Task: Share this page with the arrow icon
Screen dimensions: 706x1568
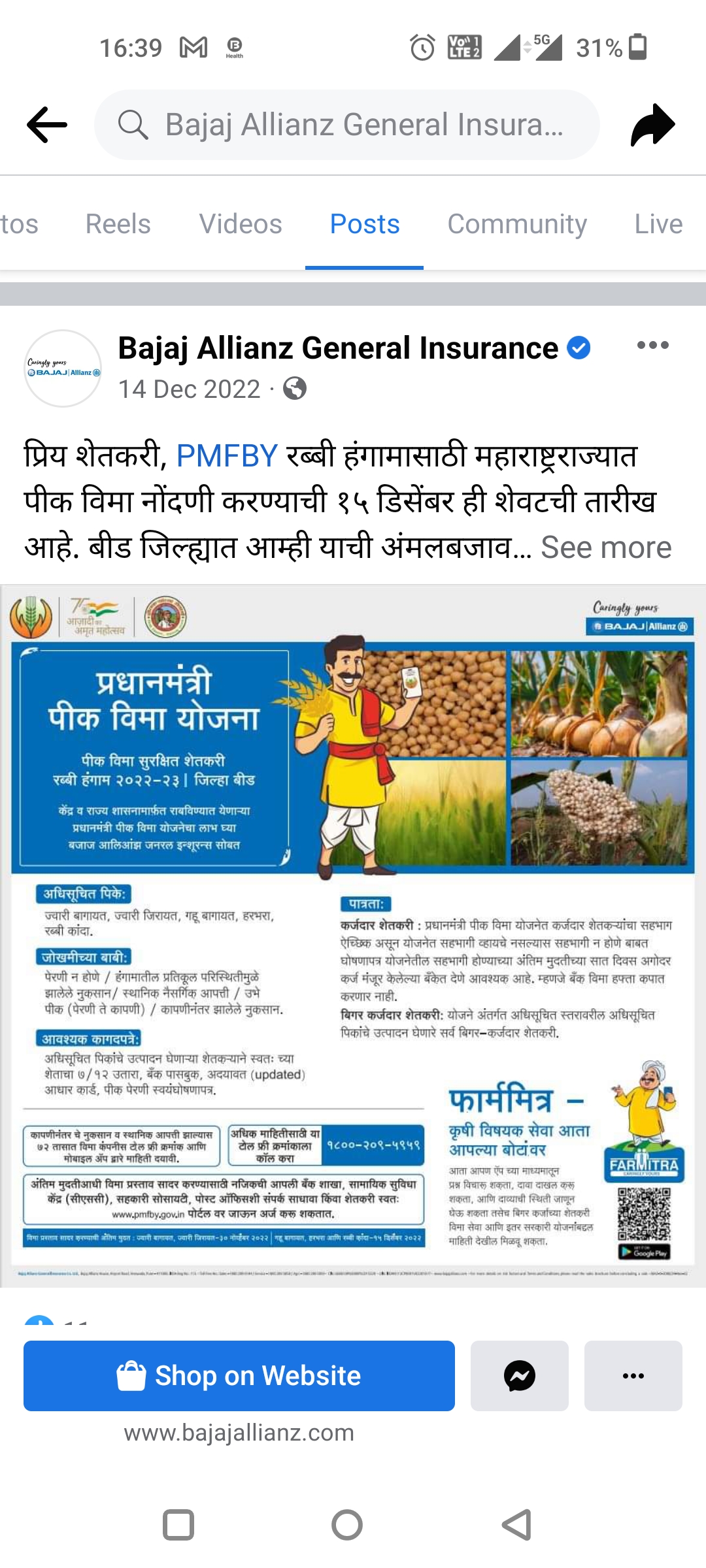Action: pyautogui.click(x=652, y=124)
